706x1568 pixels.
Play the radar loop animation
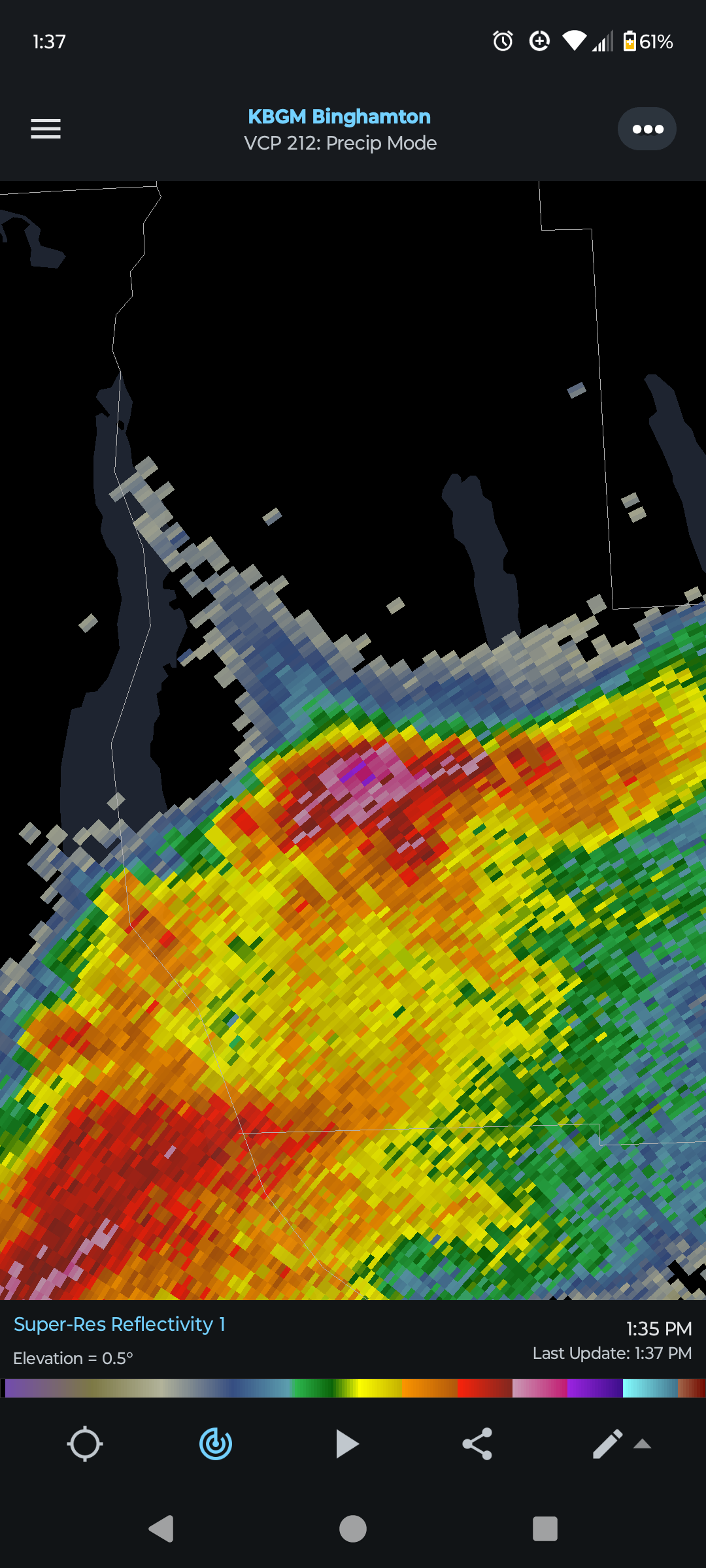pos(346,1444)
